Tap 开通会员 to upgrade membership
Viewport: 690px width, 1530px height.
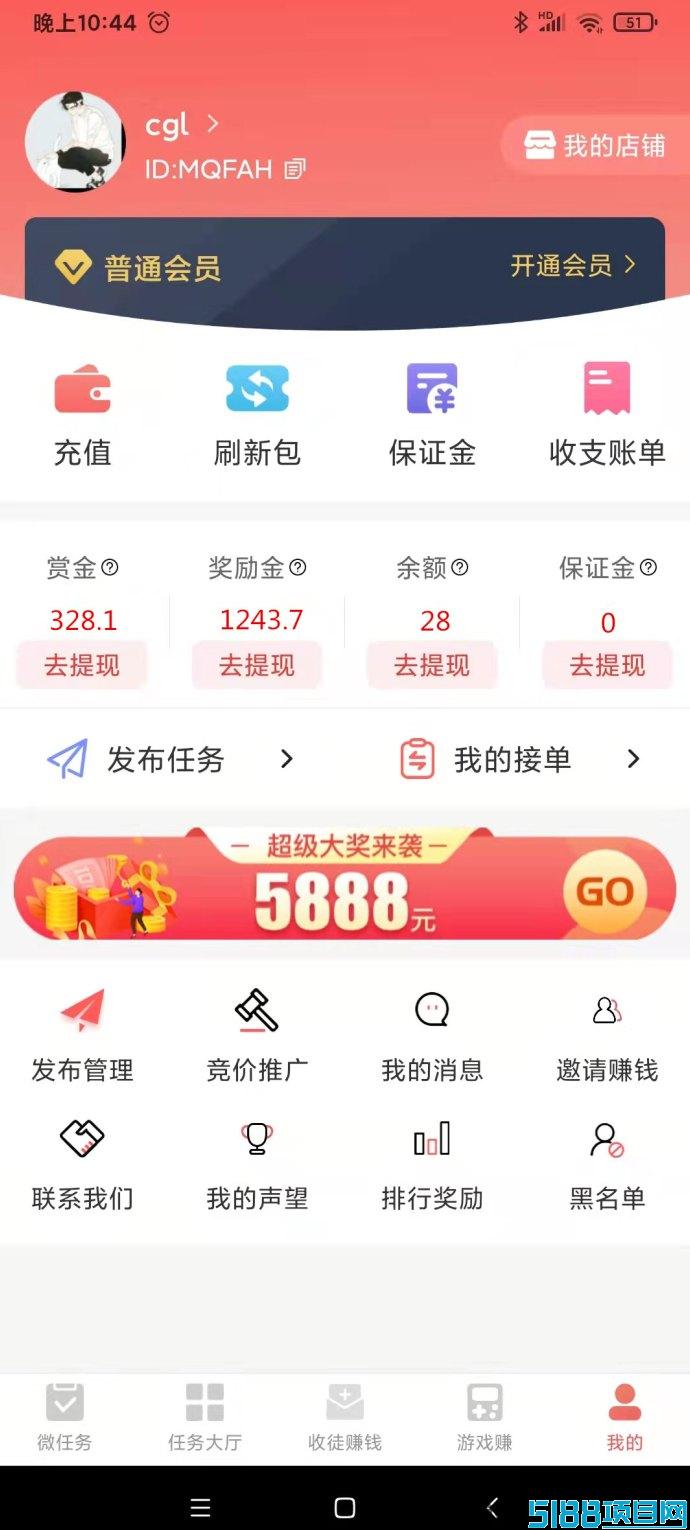point(573,265)
